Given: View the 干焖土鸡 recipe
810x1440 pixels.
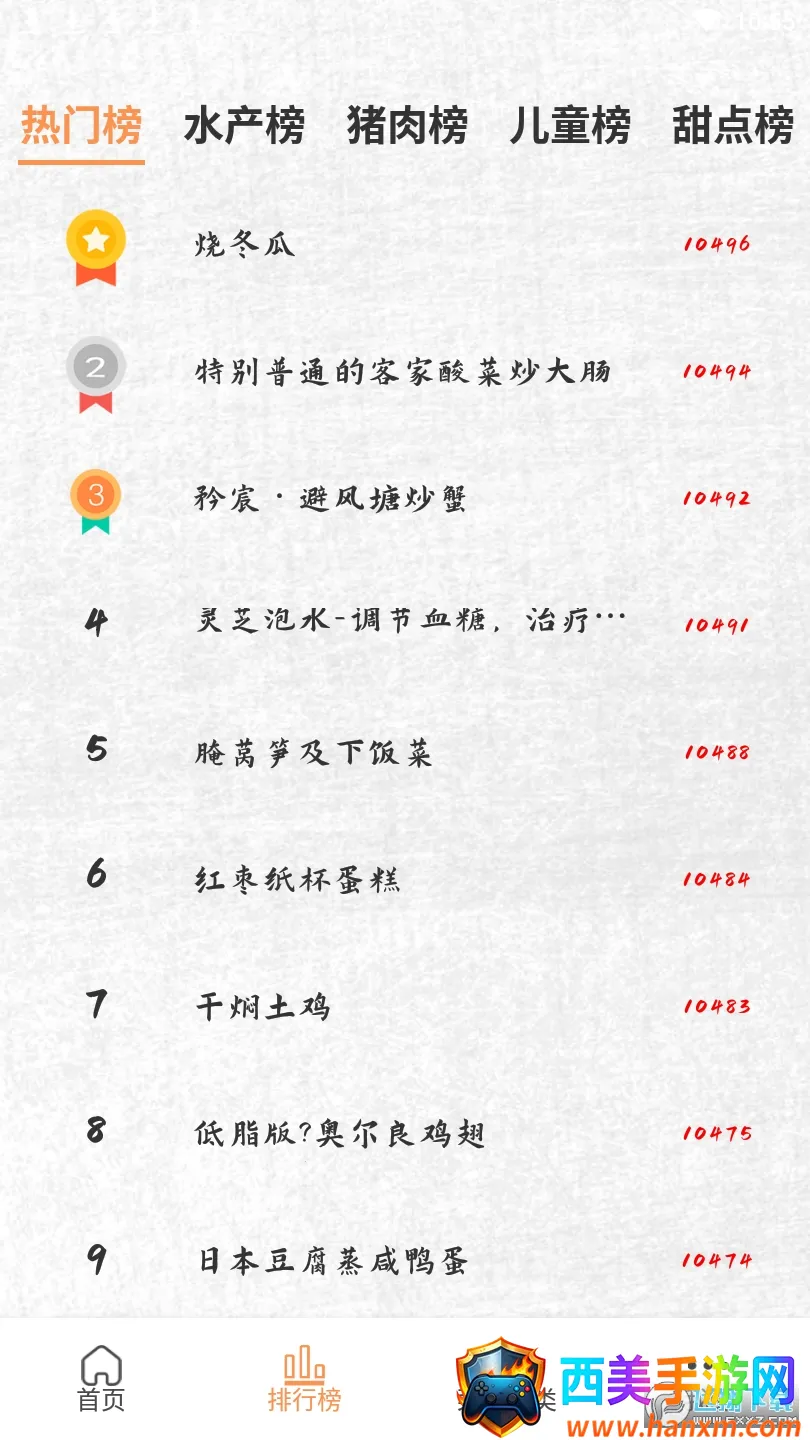Looking at the screenshot, I should coord(263,1007).
